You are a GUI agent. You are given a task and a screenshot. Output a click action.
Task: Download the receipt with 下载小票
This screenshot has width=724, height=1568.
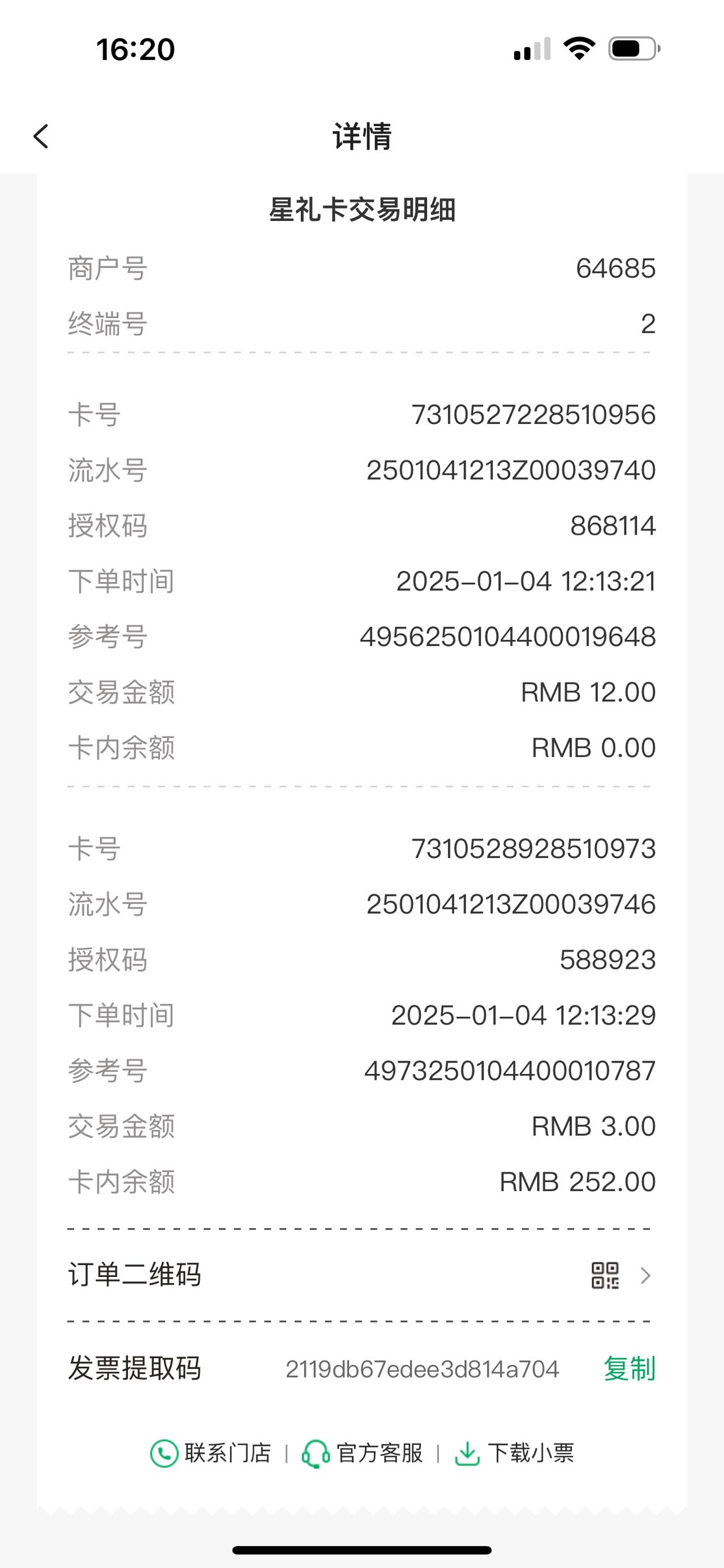514,1453
